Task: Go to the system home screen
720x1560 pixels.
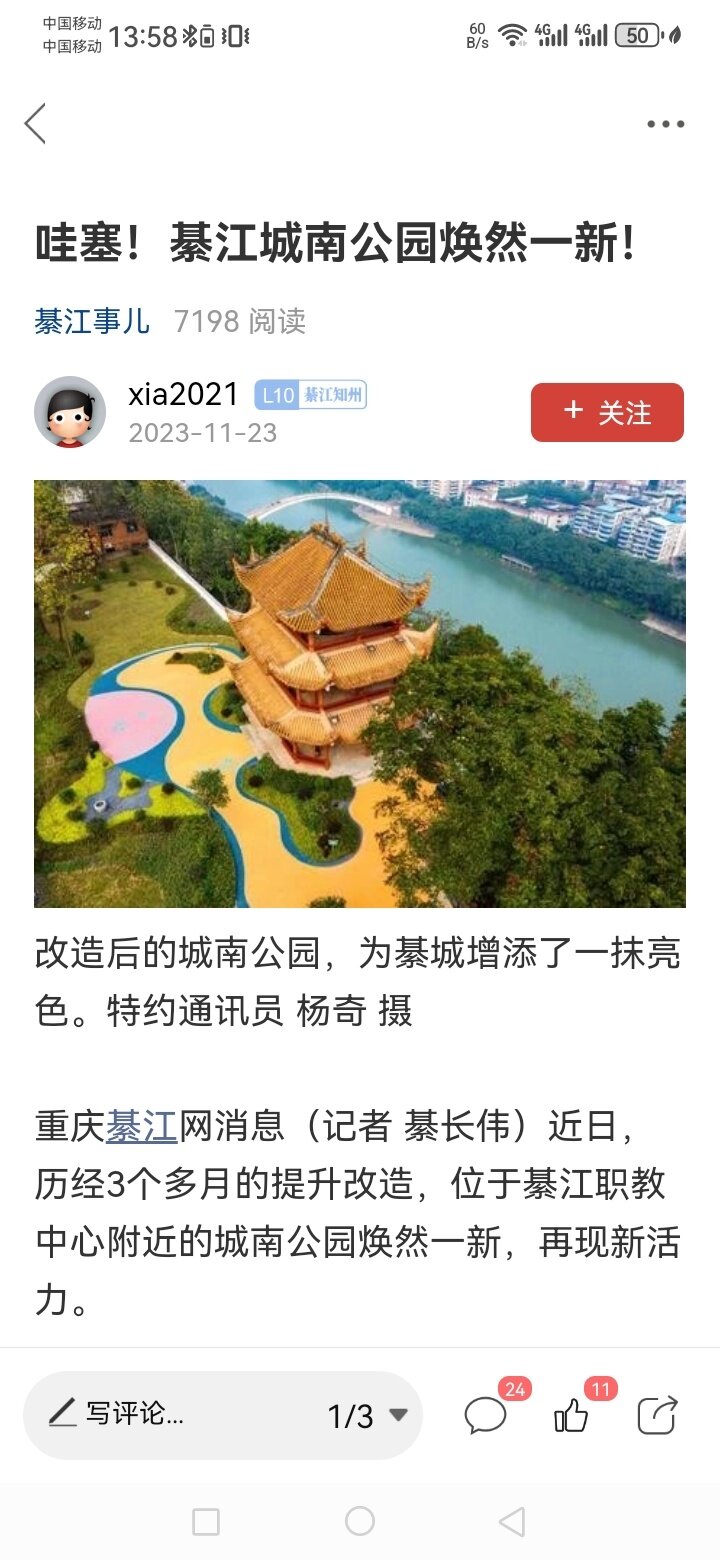Action: (360, 1521)
